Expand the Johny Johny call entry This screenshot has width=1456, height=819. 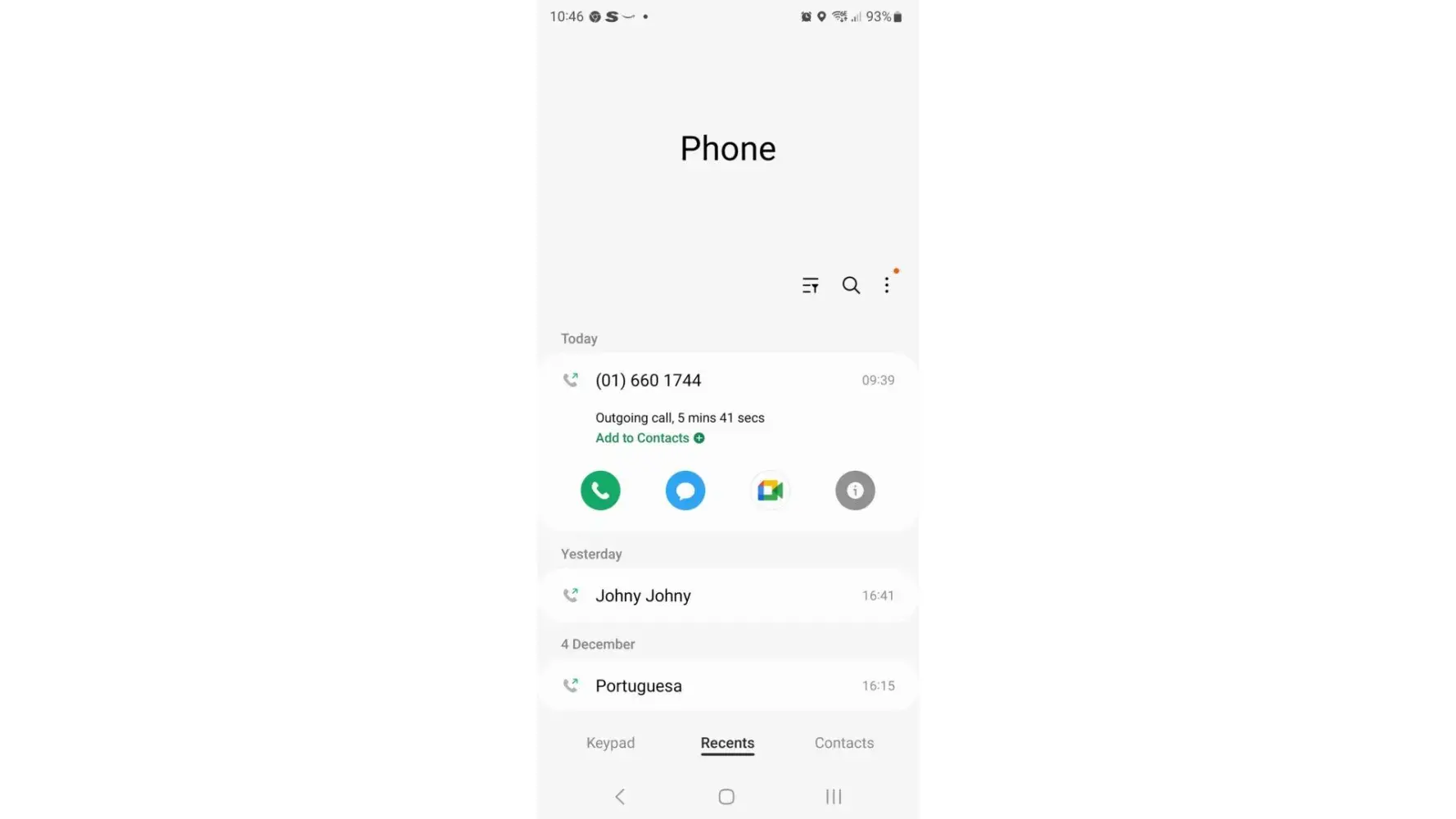coord(727,595)
